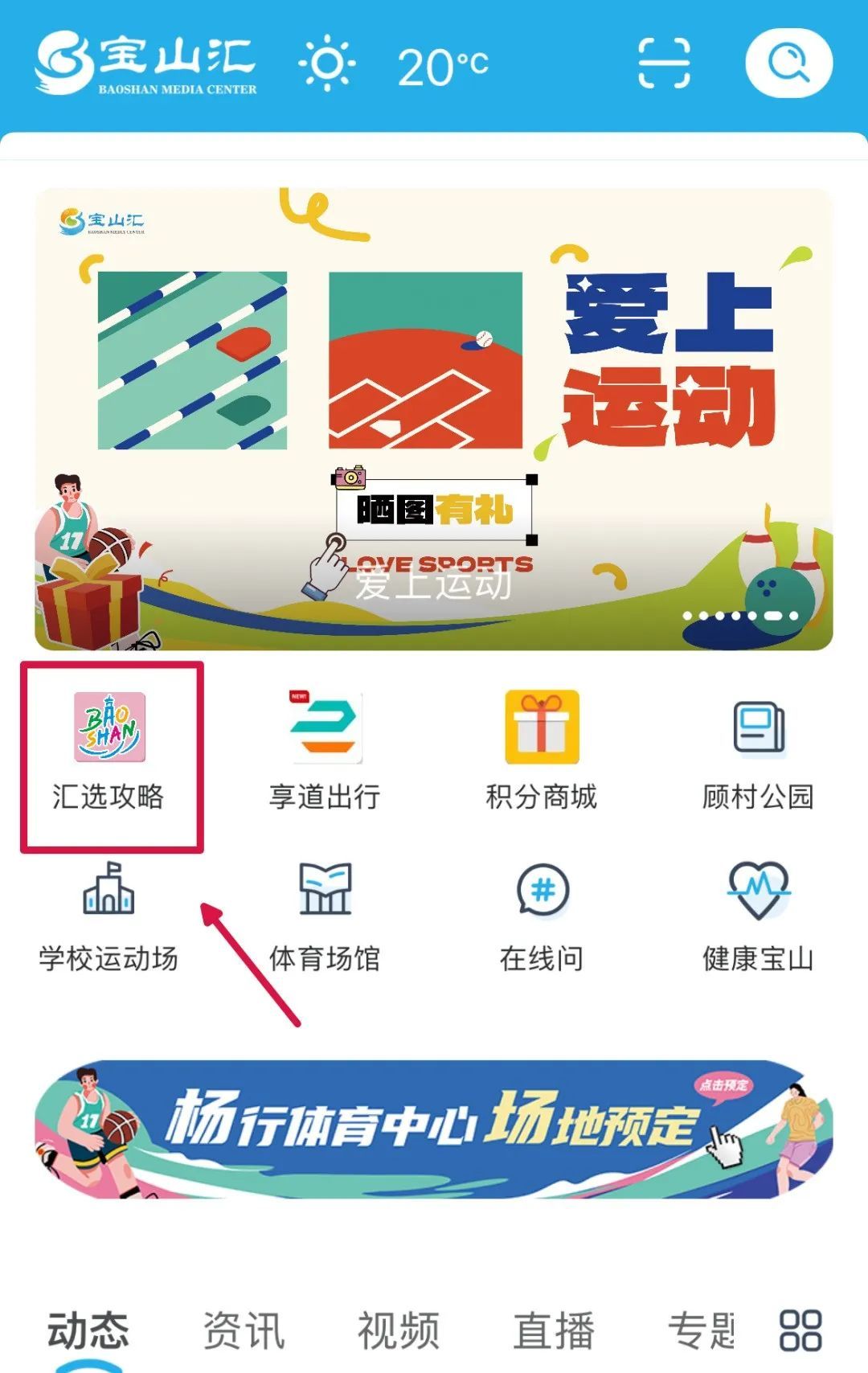Open the all-channels grid icon
868x1373 pixels.
point(800,1330)
